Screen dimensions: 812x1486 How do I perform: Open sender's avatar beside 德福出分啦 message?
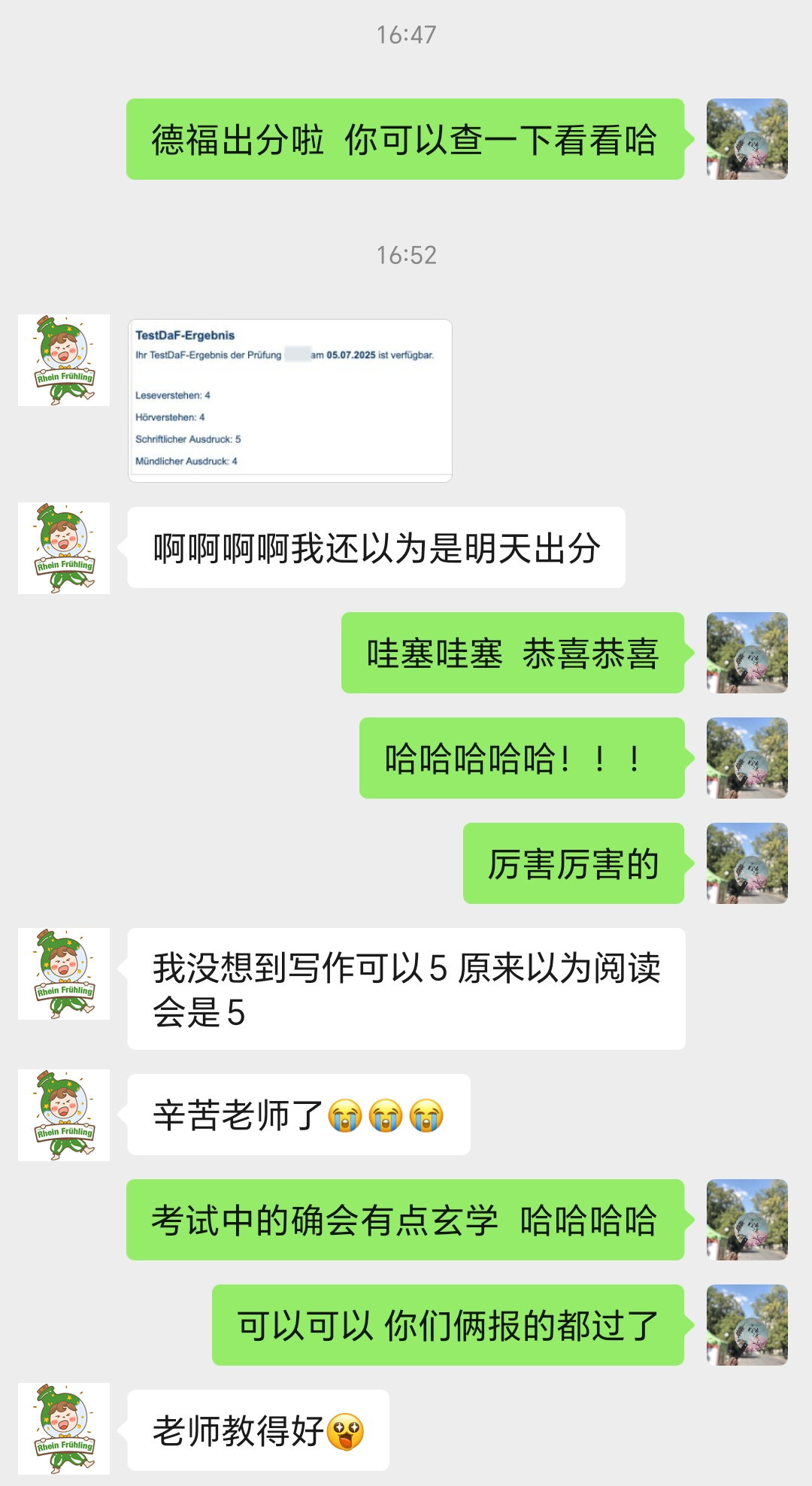(x=747, y=139)
